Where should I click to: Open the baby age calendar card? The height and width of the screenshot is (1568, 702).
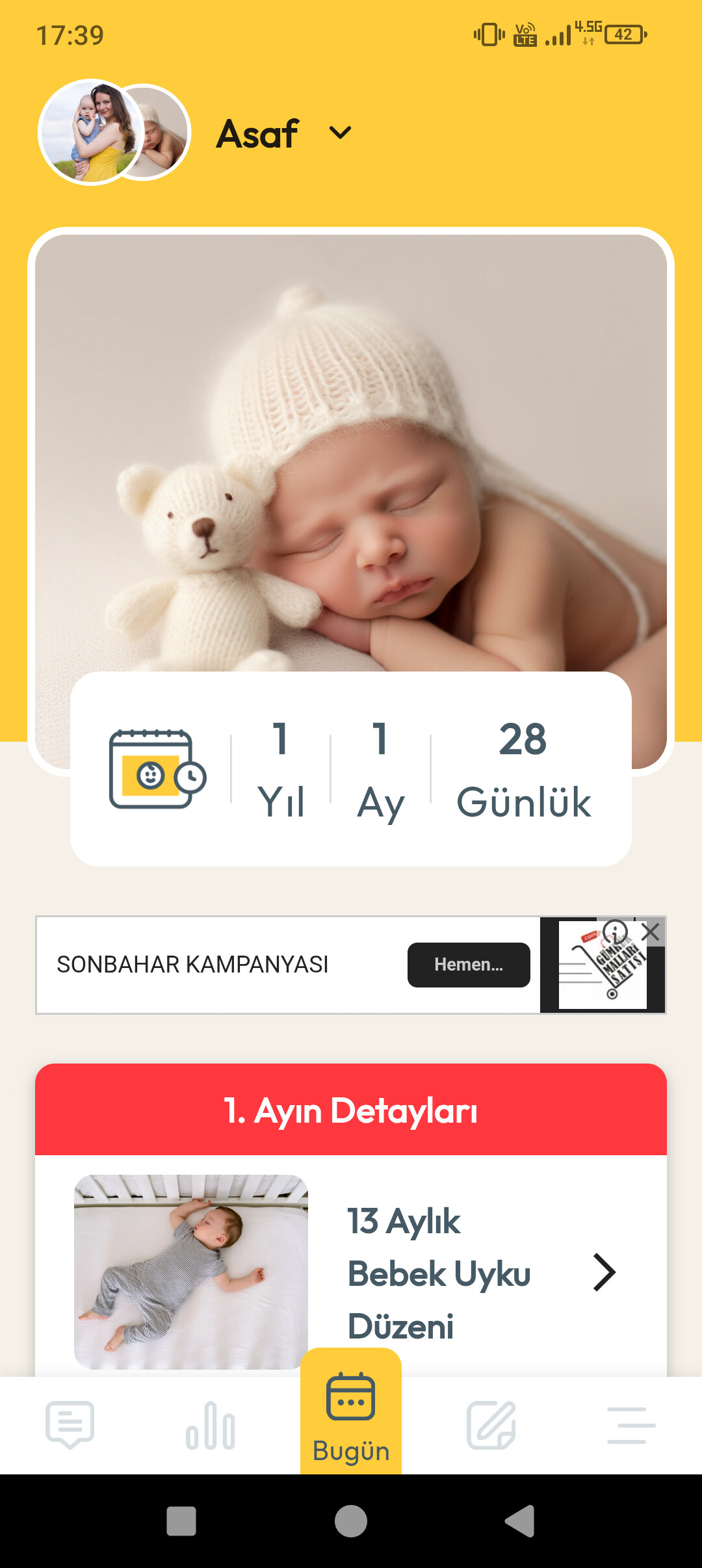pos(351,769)
